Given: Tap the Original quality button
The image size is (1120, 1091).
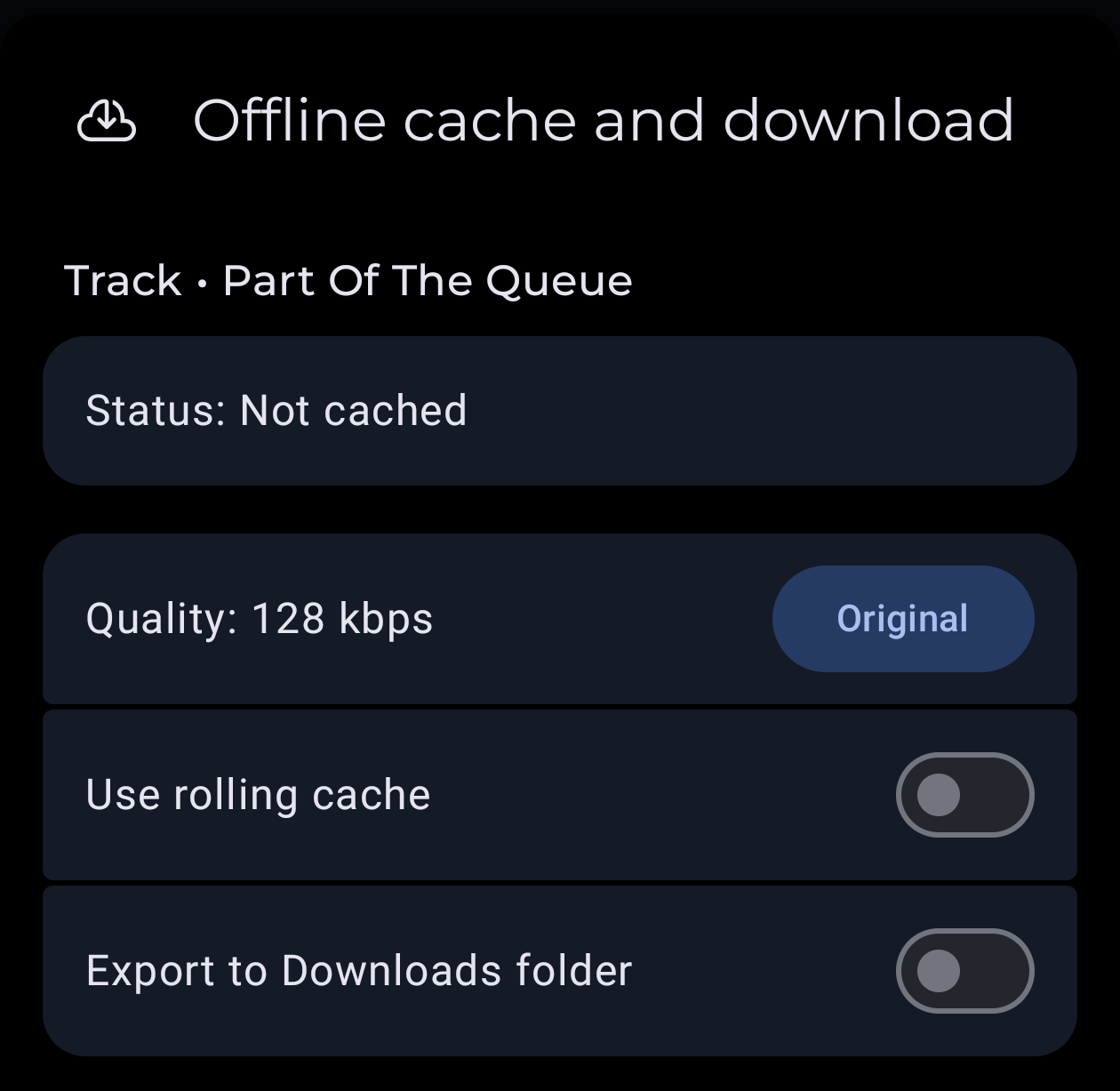Looking at the screenshot, I should point(902,618).
